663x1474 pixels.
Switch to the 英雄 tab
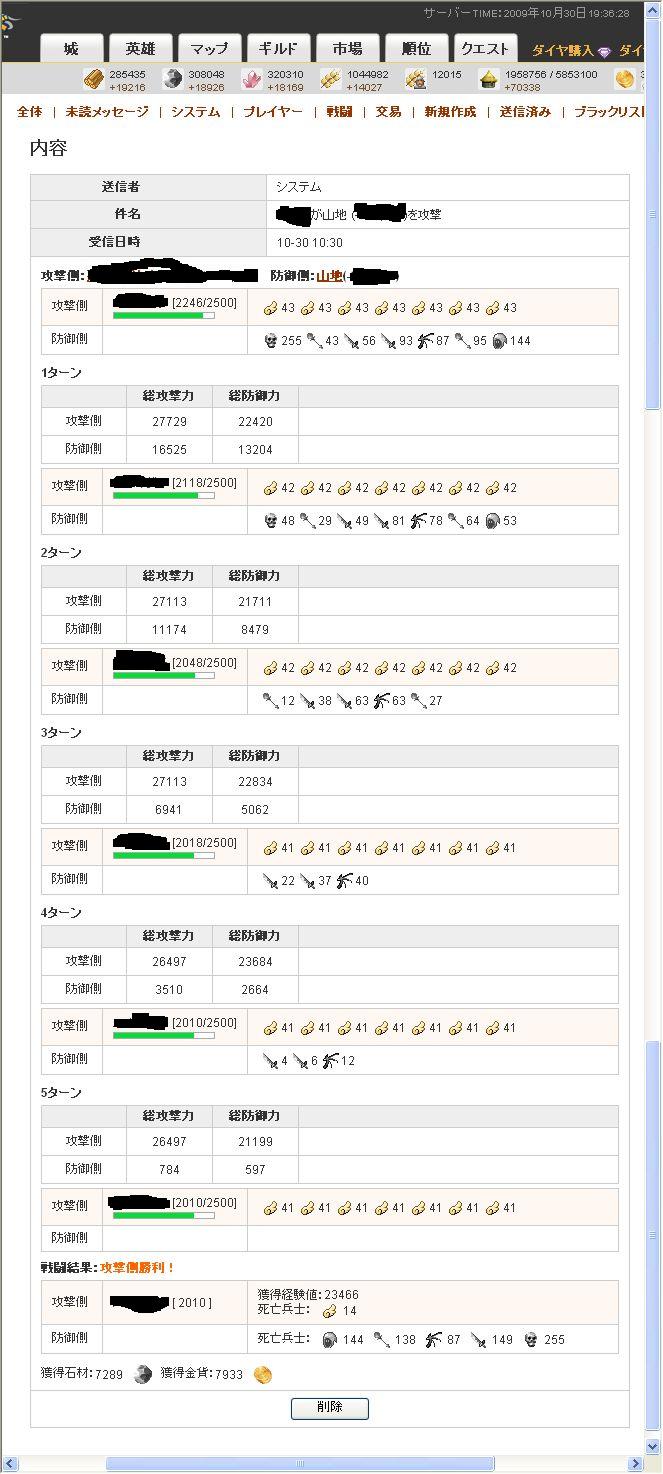[140, 49]
